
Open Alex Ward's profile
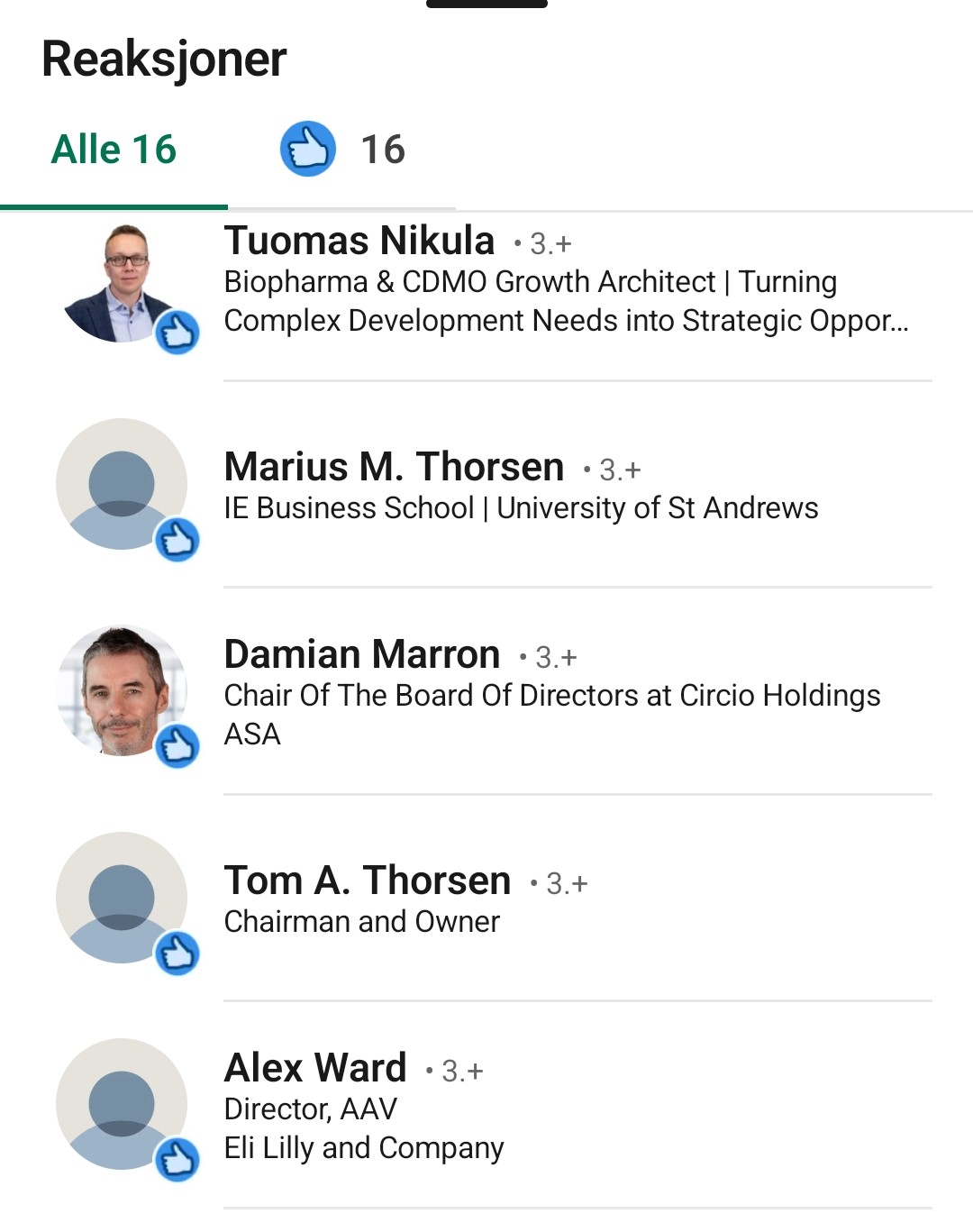(x=315, y=1069)
